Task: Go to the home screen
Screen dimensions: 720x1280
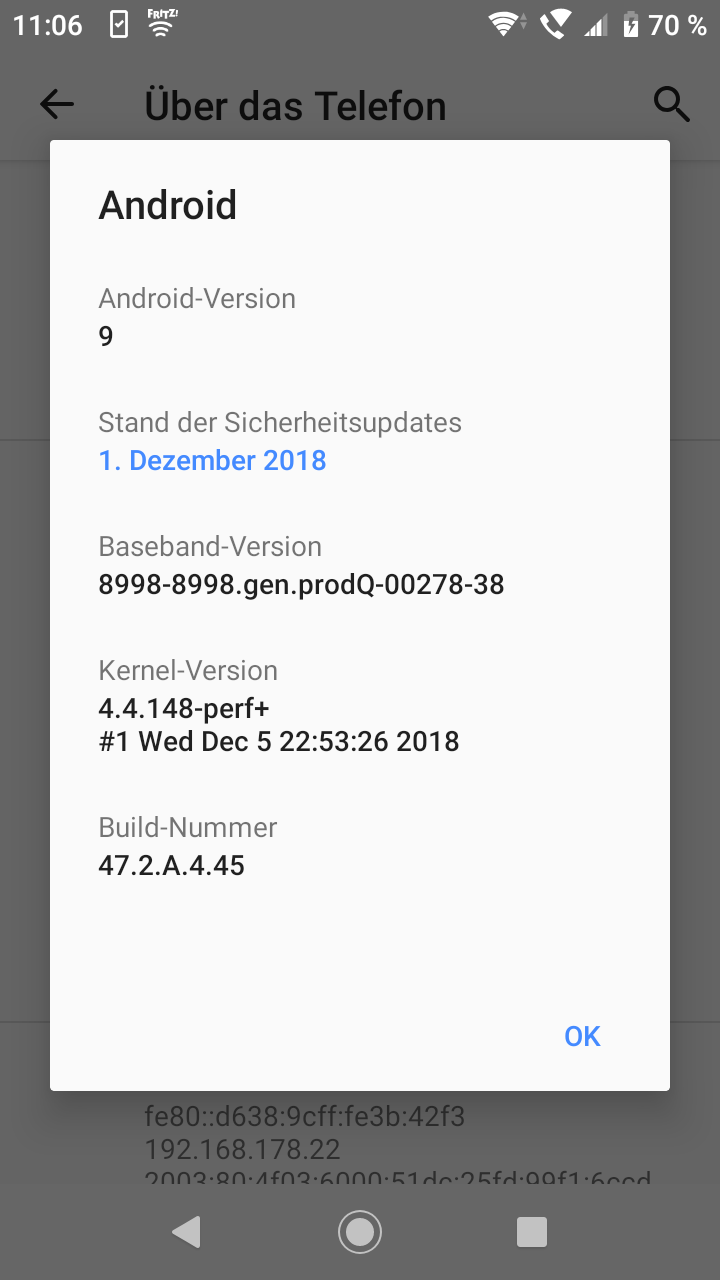Action: coord(360,1232)
